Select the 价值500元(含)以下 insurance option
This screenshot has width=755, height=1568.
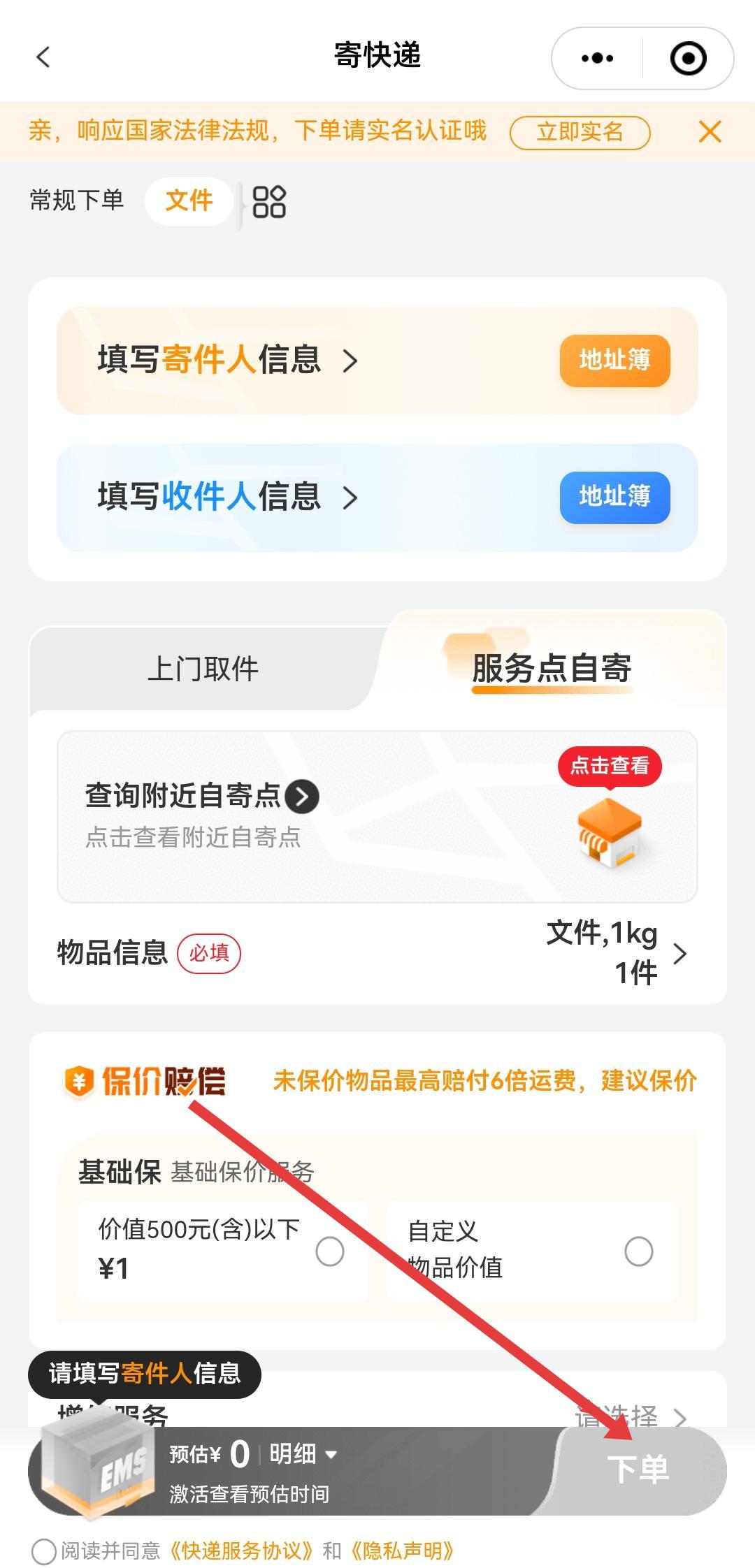[x=329, y=1251]
